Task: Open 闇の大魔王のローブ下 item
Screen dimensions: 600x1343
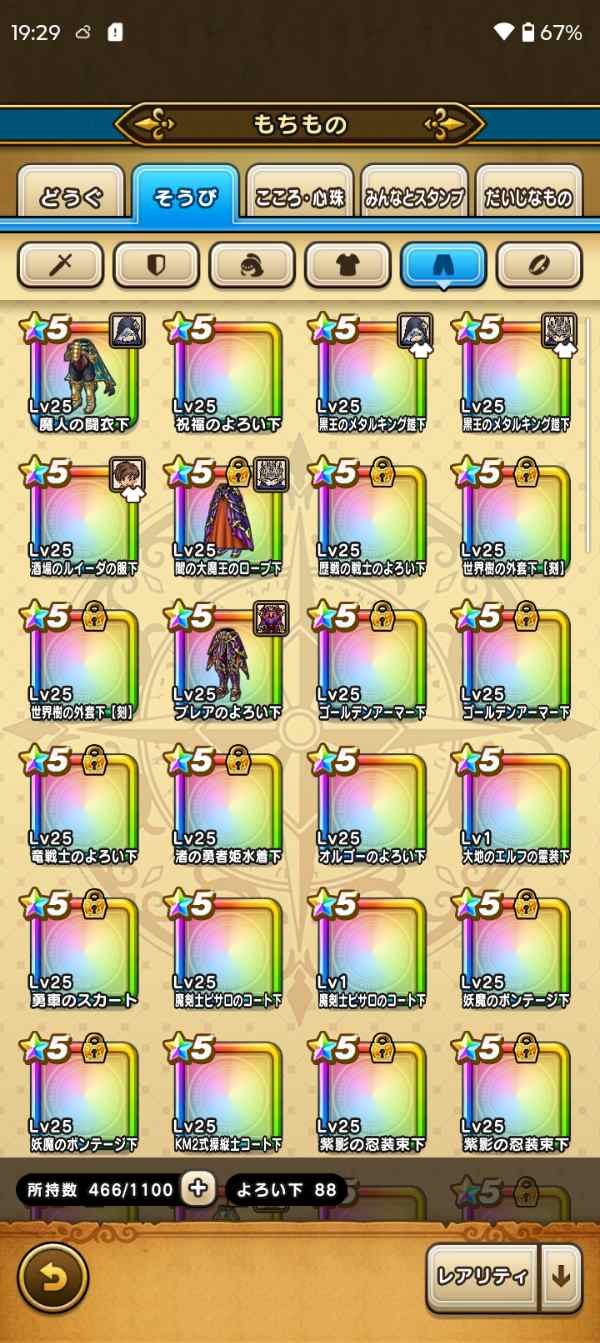Action: pyautogui.click(x=227, y=518)
